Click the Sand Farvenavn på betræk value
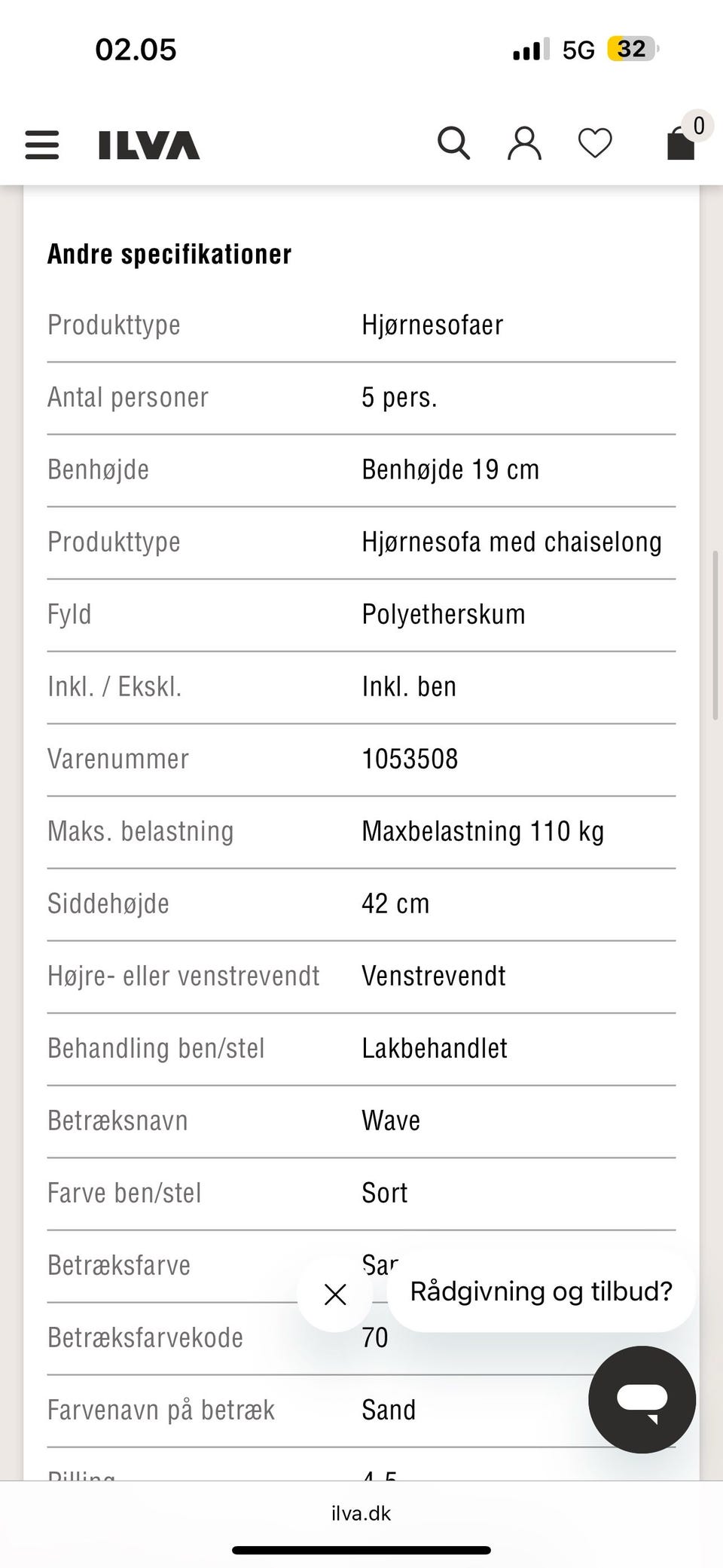The width and height of the screenshot is (723, 1568). tap(389, 1410)
